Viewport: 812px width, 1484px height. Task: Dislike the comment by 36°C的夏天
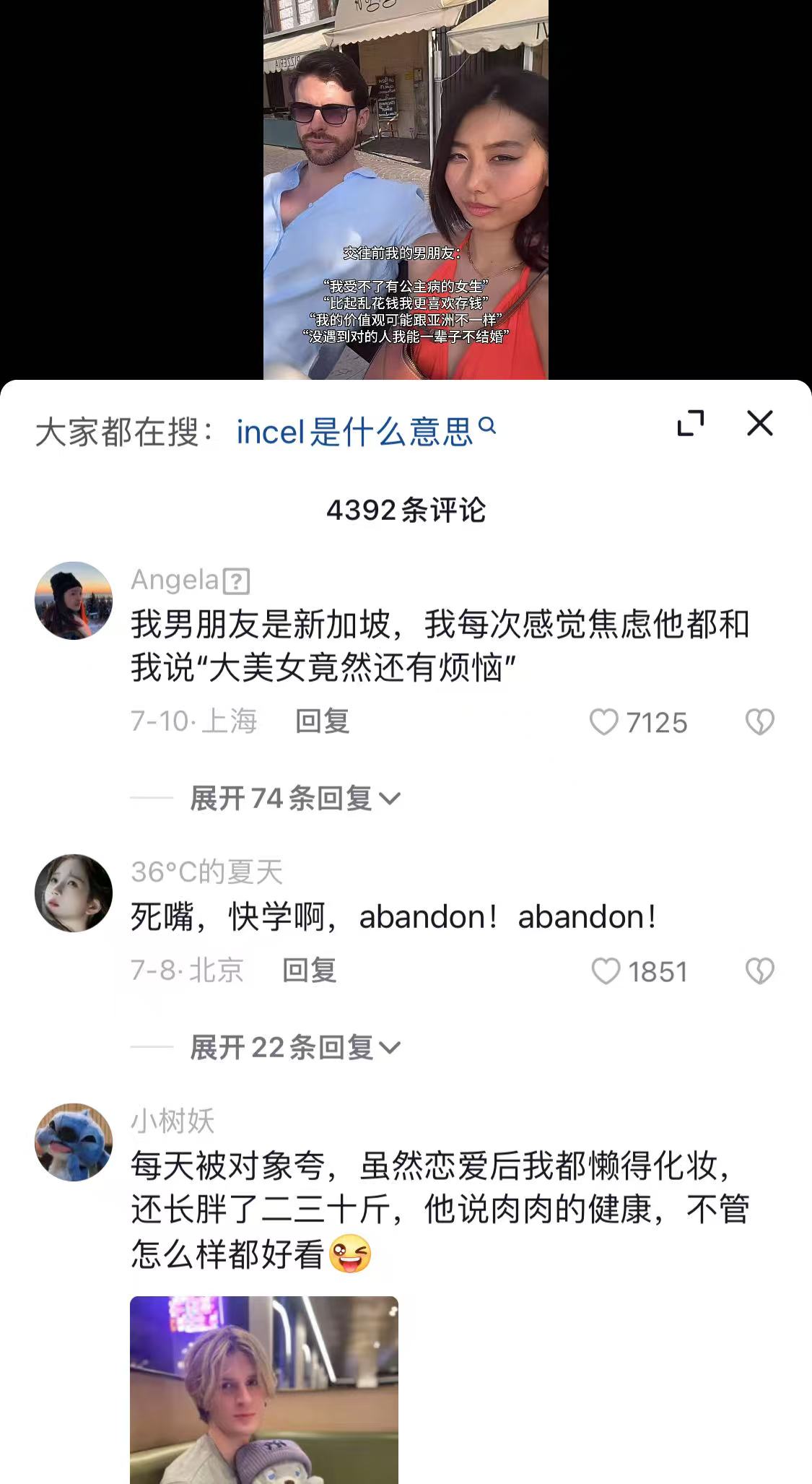tap(759, 971)
